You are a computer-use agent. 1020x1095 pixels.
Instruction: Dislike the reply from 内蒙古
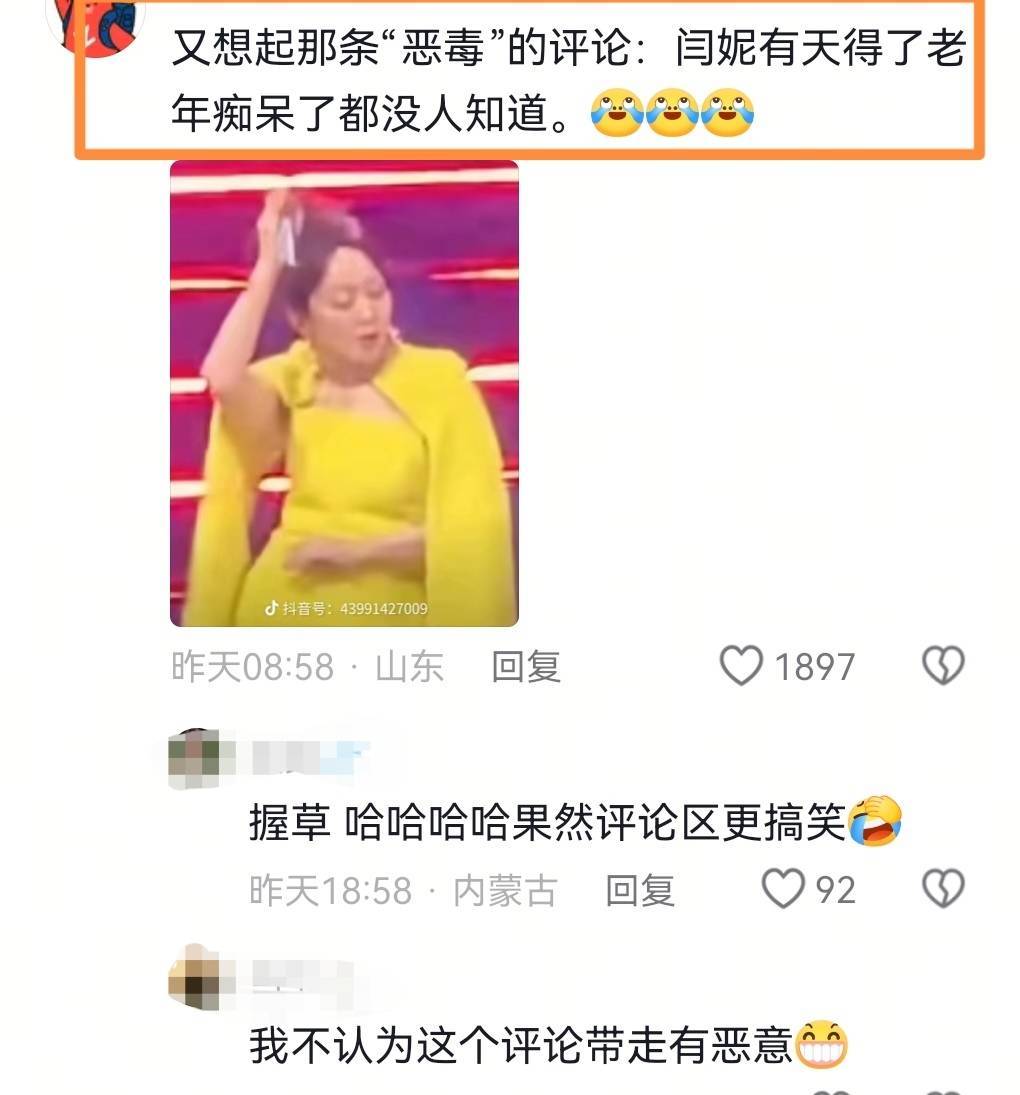[x=942, y=889]
